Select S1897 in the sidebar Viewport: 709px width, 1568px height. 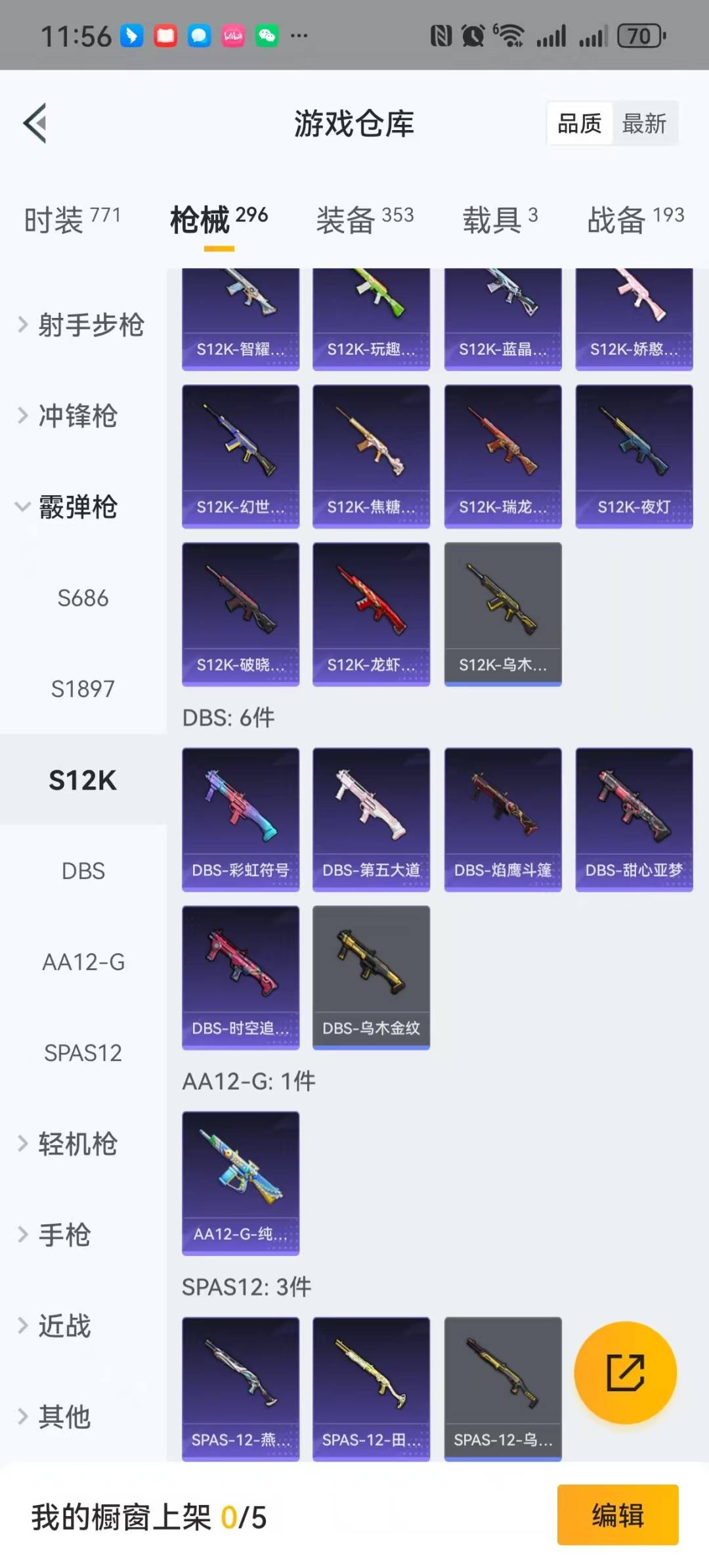[x=83, y=689]
